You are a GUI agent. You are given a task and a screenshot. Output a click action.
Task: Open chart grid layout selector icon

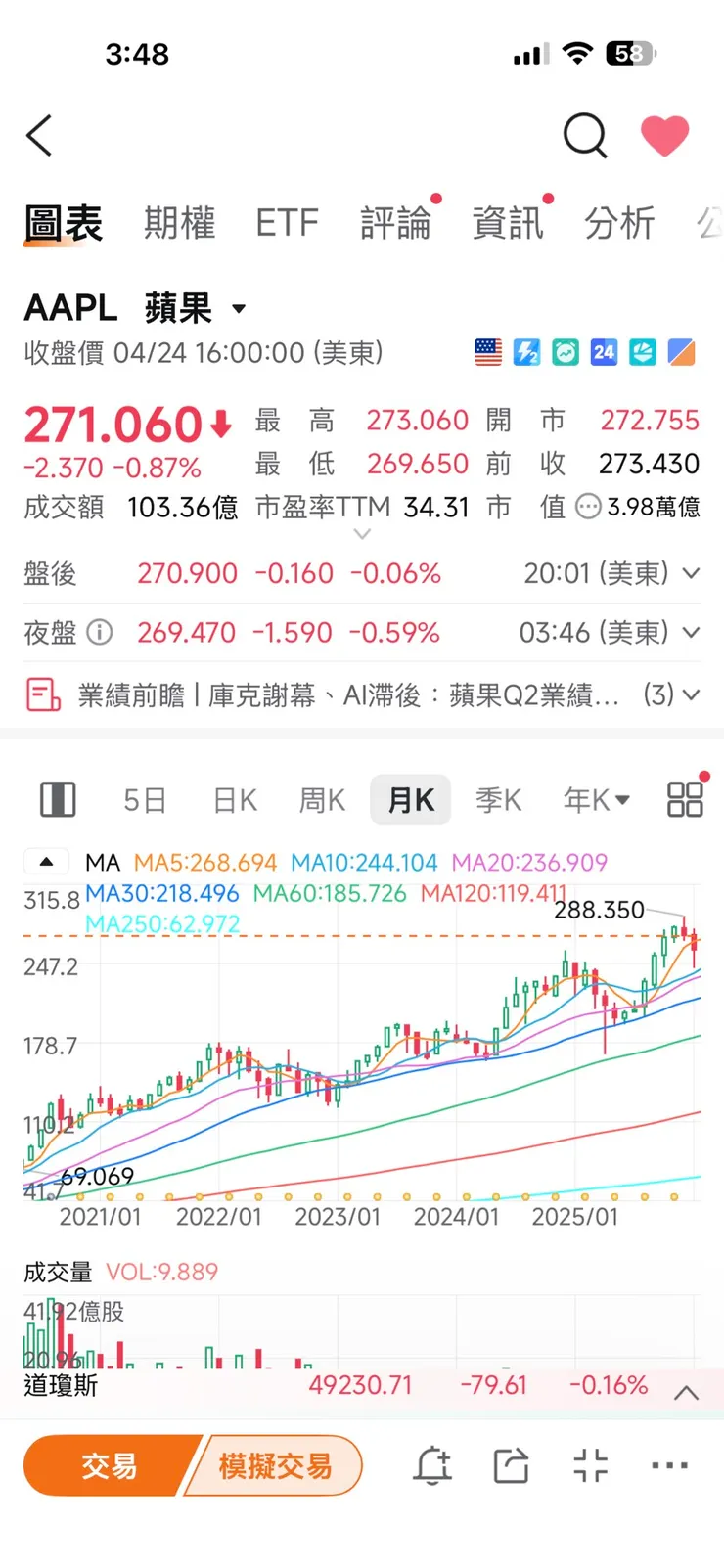[x=685, y=797]
